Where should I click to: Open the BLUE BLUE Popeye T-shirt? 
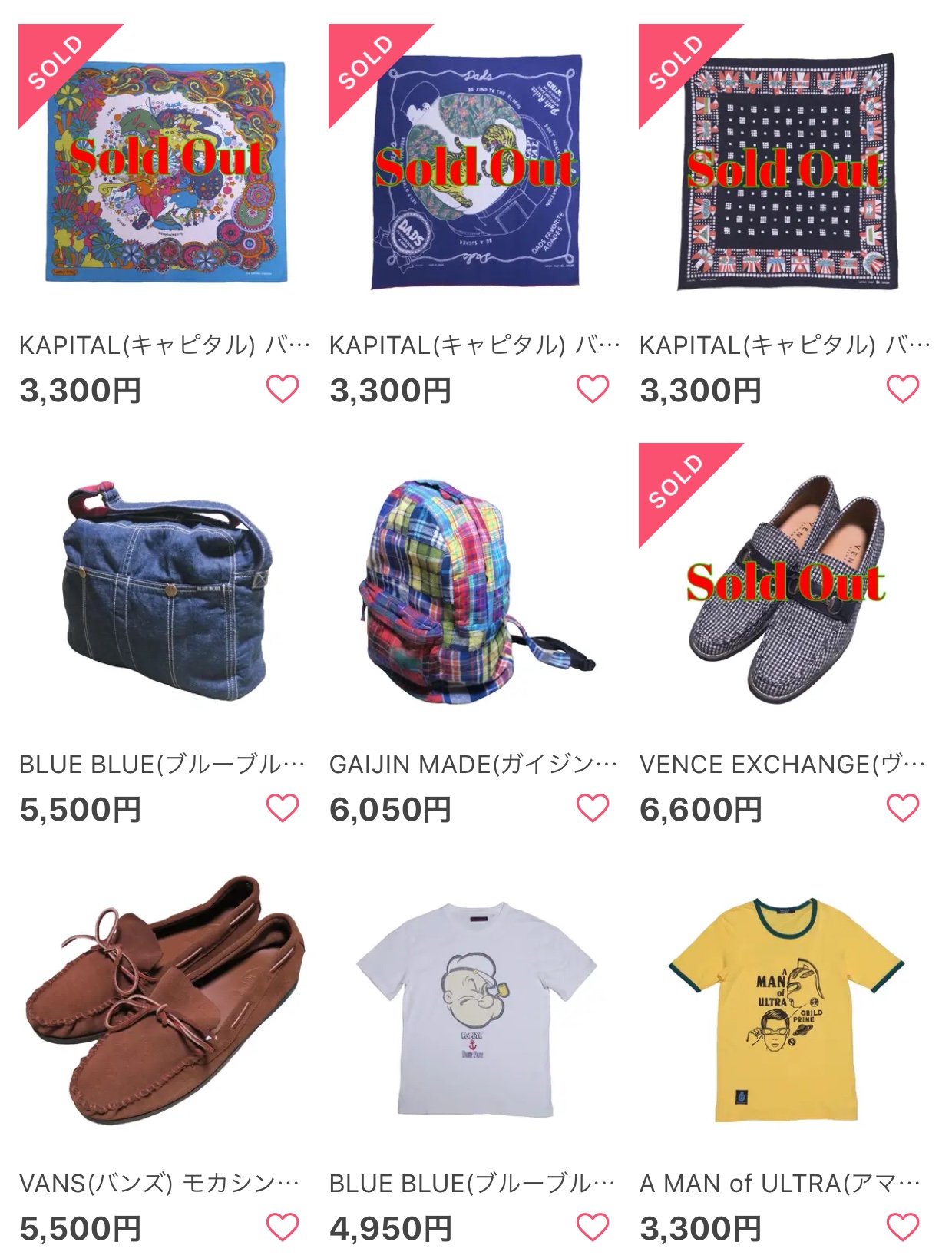click(x=475, y=1006)
